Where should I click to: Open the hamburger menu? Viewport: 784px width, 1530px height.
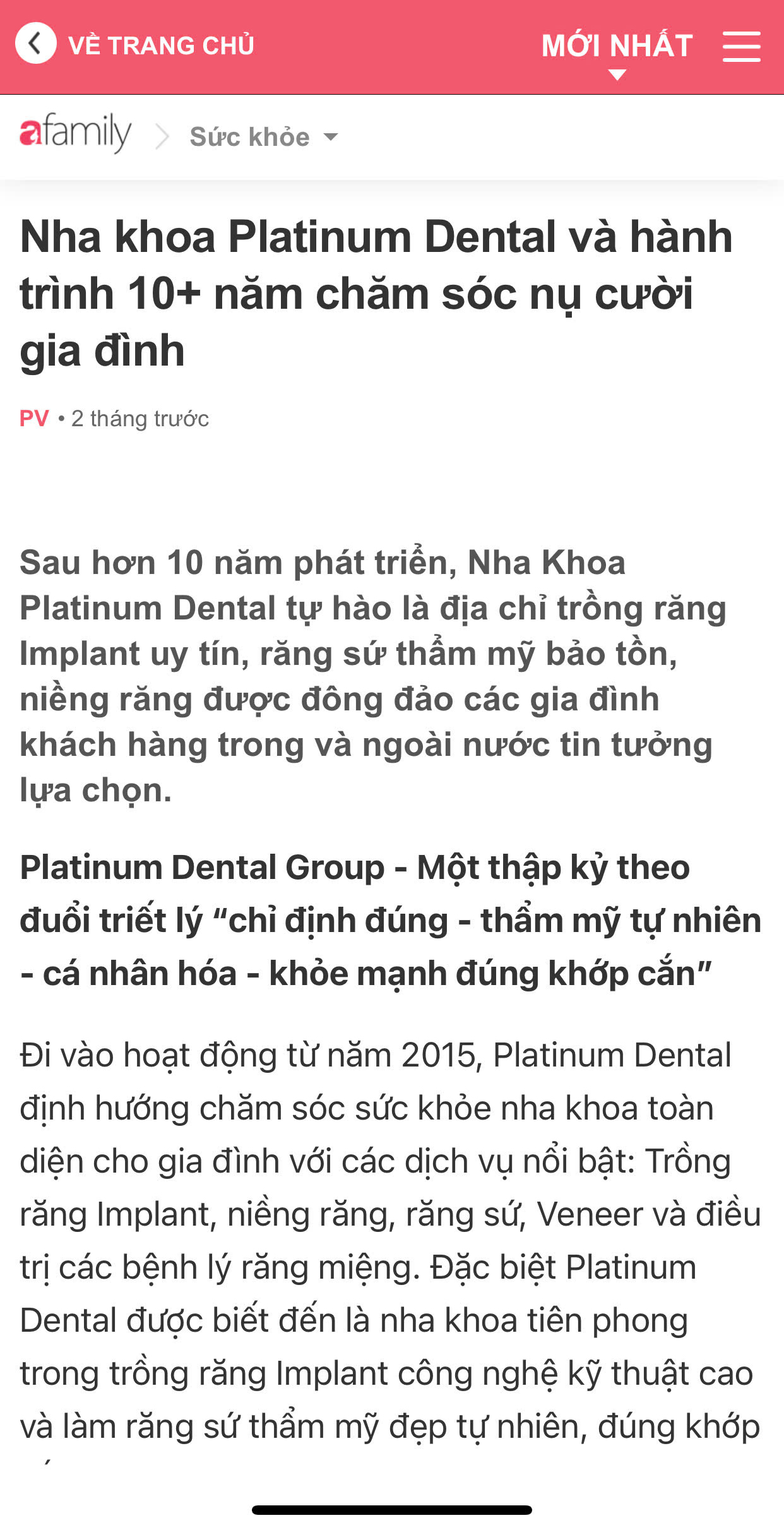click(741, 47)
